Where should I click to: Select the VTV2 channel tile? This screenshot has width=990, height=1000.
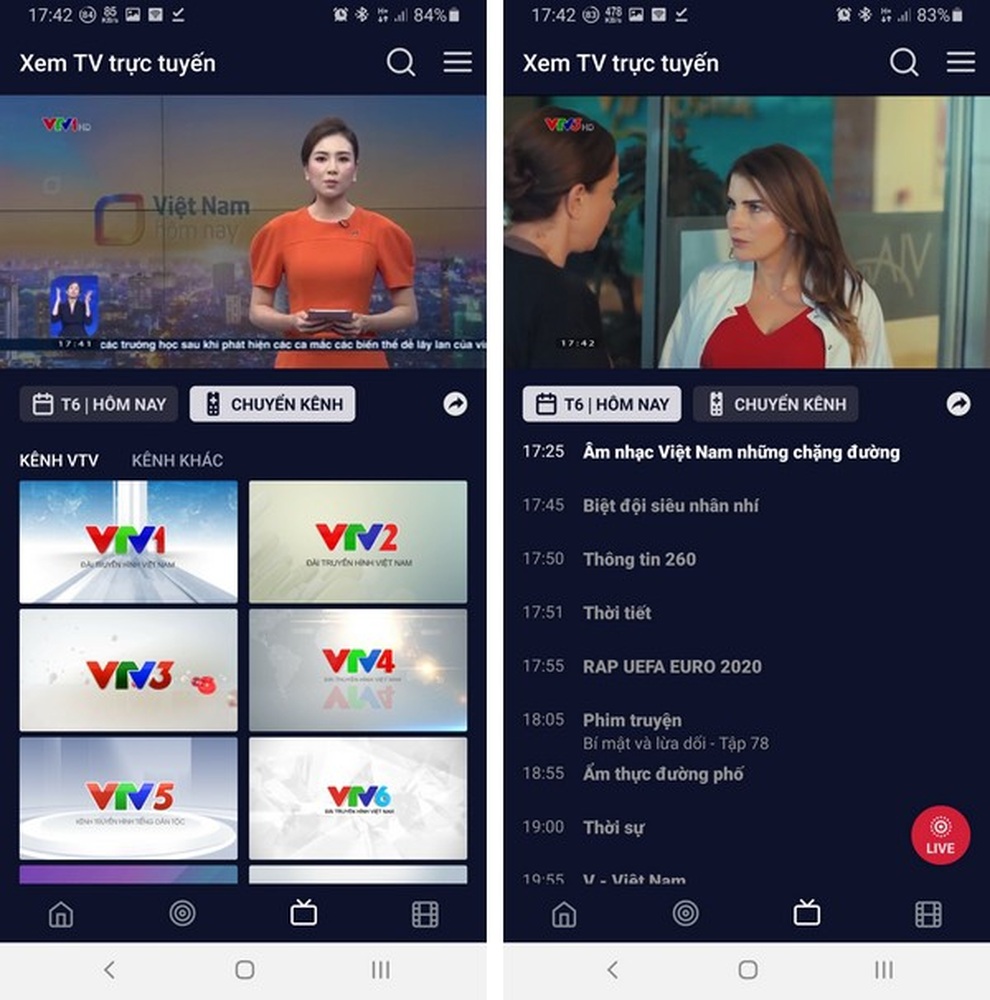pyautogui.click(x=357, y=542)
